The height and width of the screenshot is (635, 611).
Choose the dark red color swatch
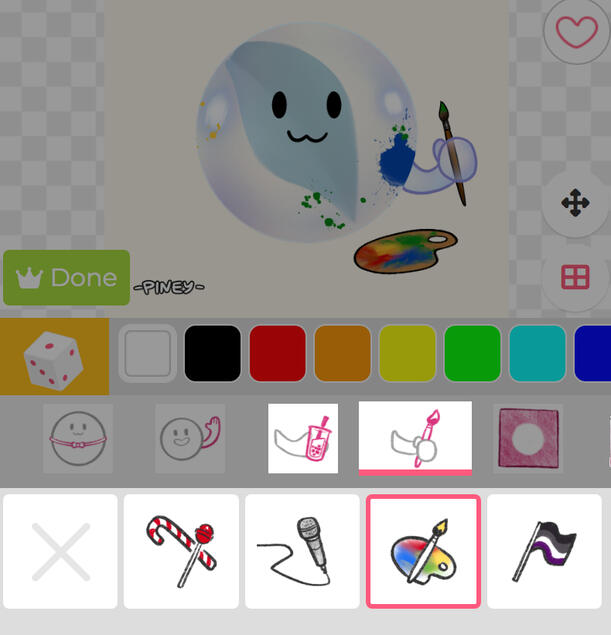(x=277, y=354)
